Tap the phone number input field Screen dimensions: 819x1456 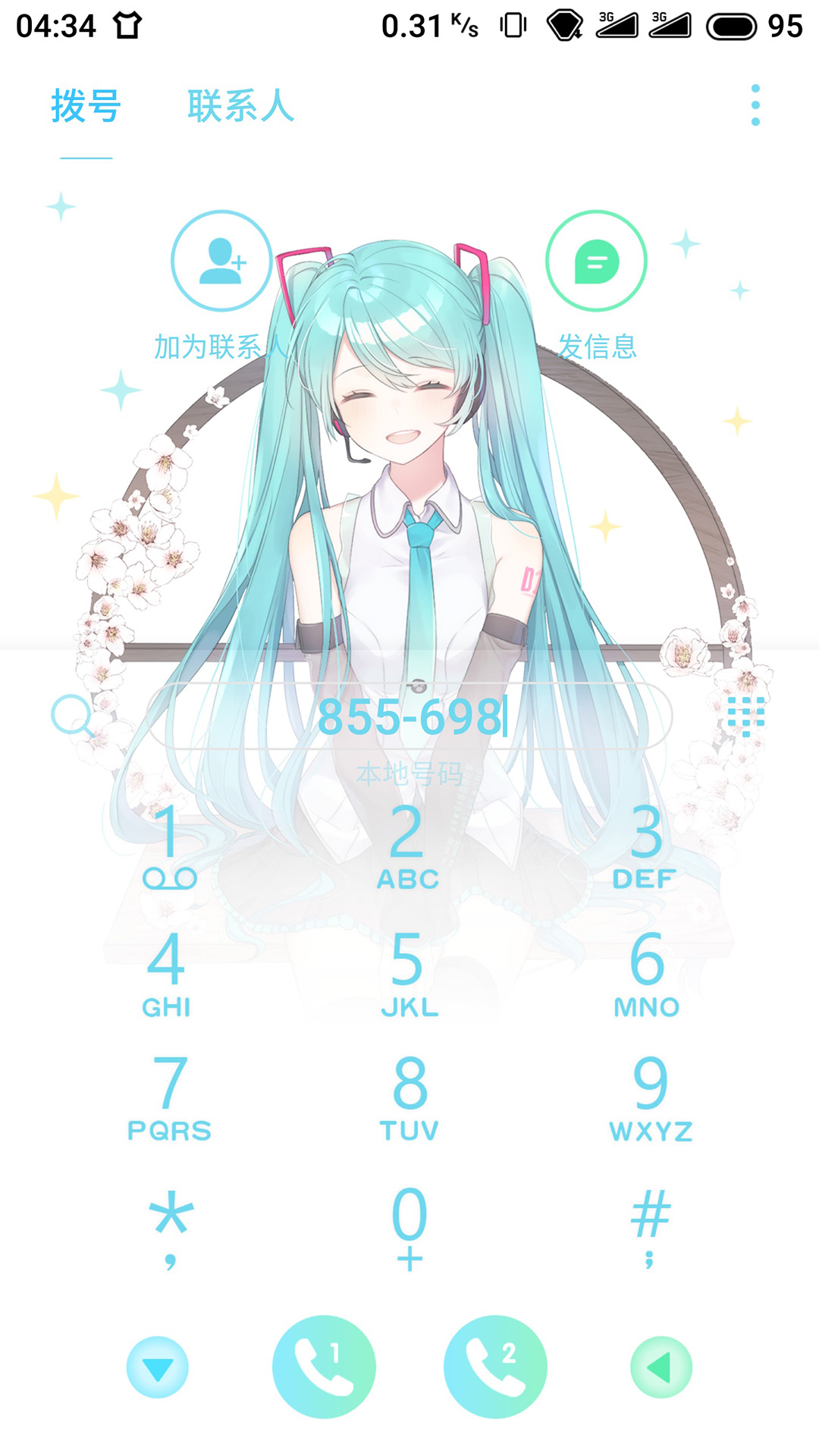coord(409,716)
